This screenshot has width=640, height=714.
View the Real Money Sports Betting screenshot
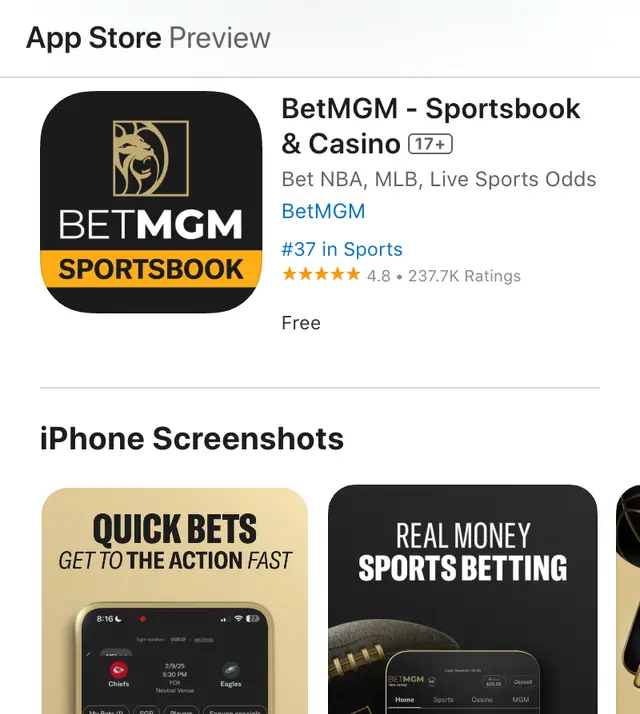click(462, 600)
